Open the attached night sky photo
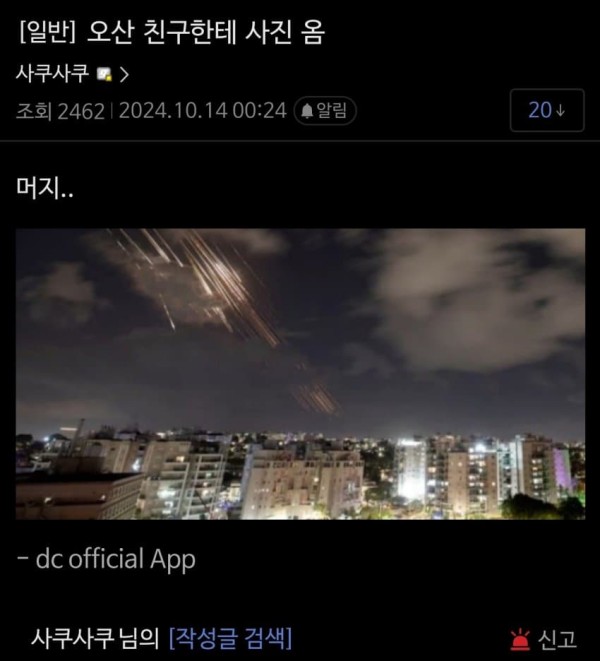 click(300, 374)
